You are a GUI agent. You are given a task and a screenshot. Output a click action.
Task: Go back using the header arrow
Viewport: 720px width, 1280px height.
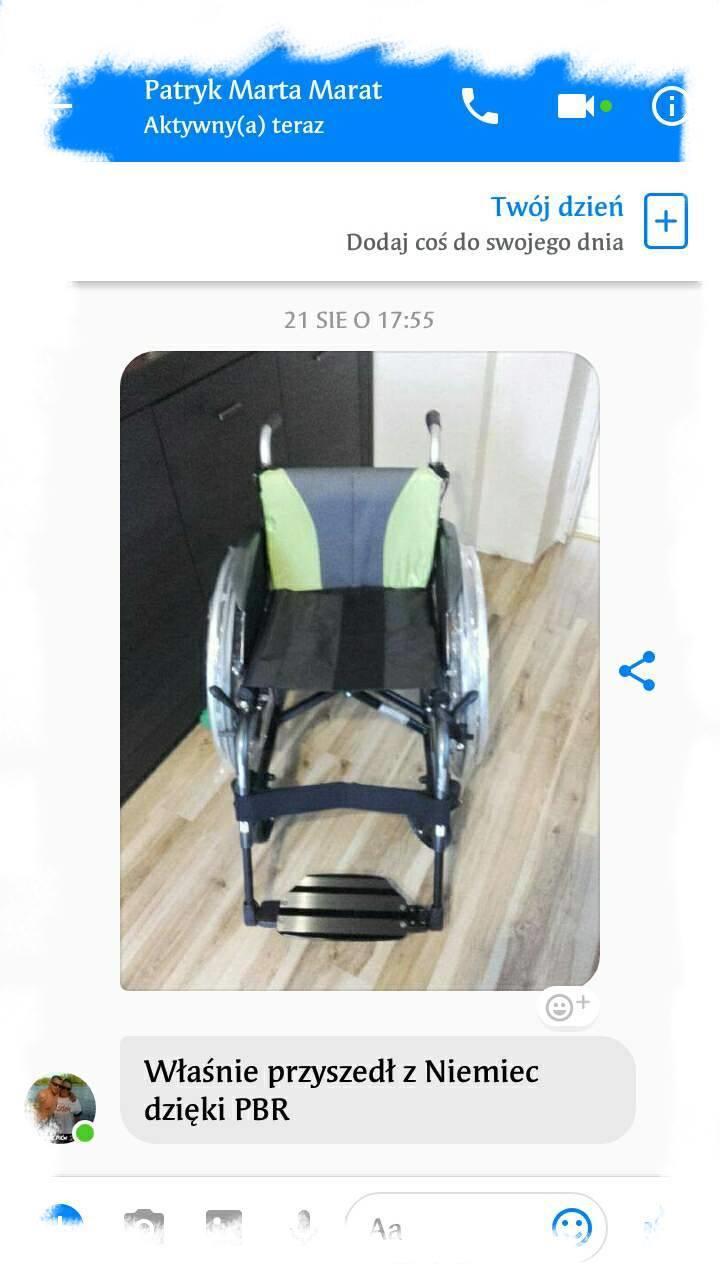(60, 106)
